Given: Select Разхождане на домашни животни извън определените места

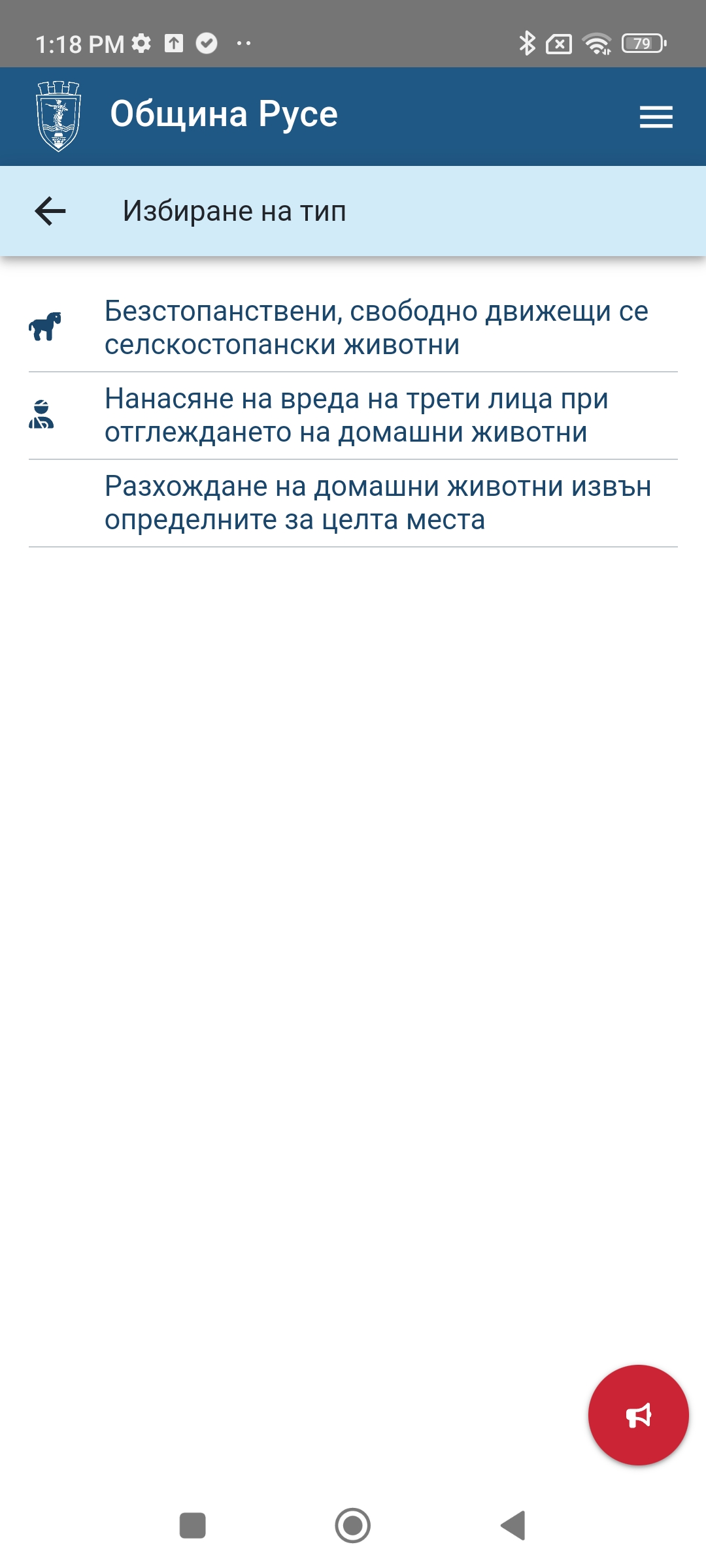Looking at the screenshot, I should pos(353,503).
